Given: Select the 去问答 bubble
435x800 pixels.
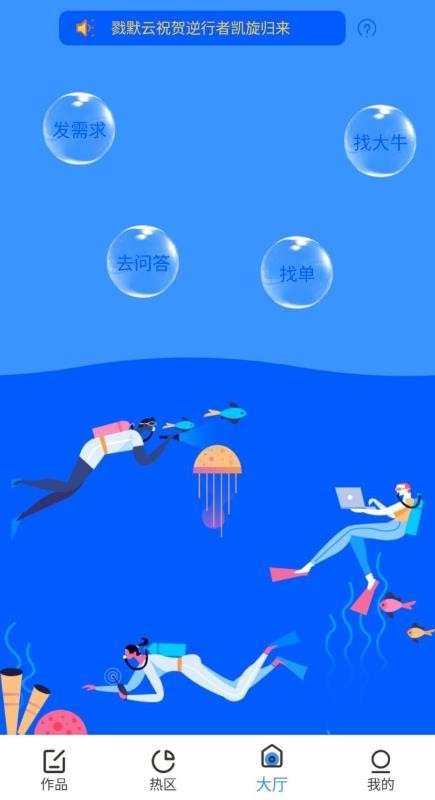Looking at the screenshot, I should point(143,262).
